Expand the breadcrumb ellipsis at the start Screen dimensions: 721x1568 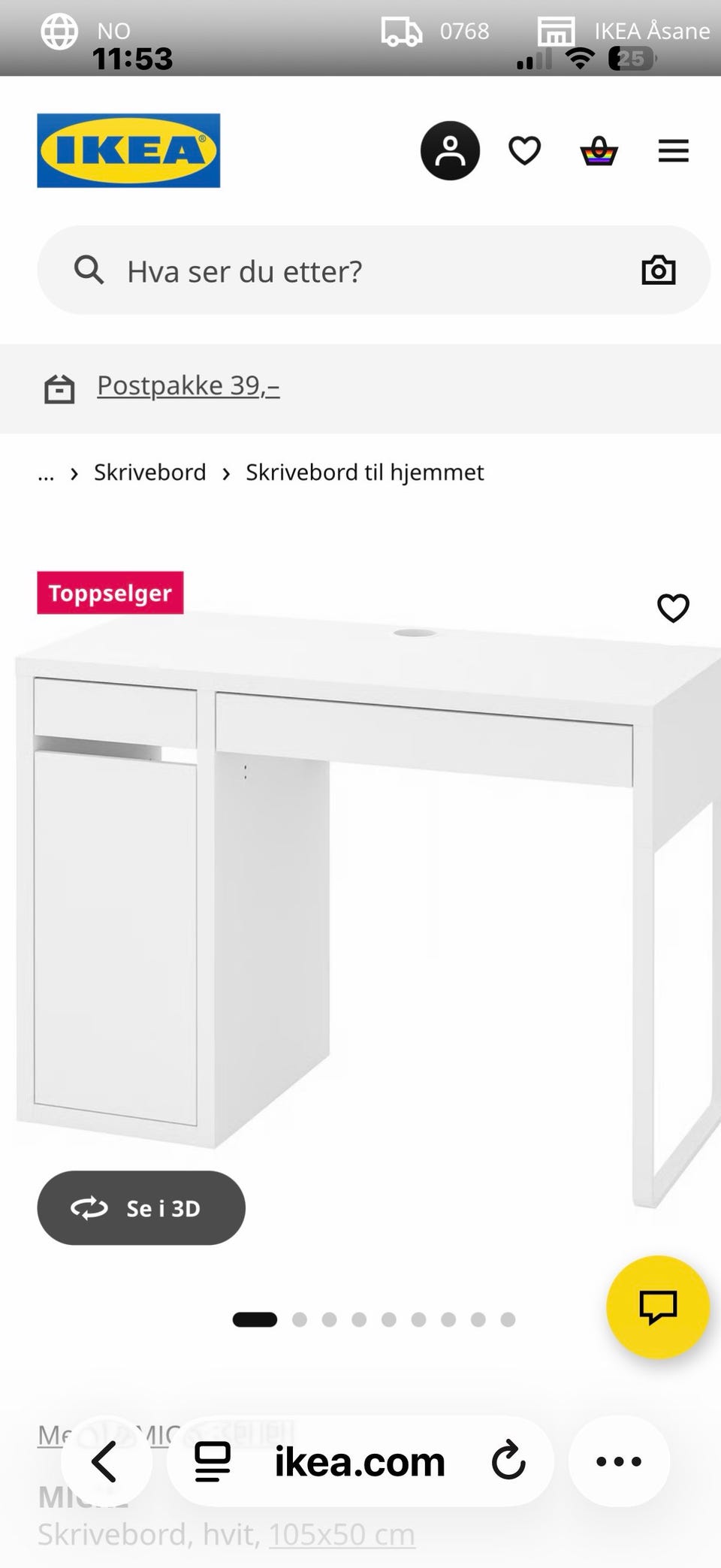click(46, 472)
